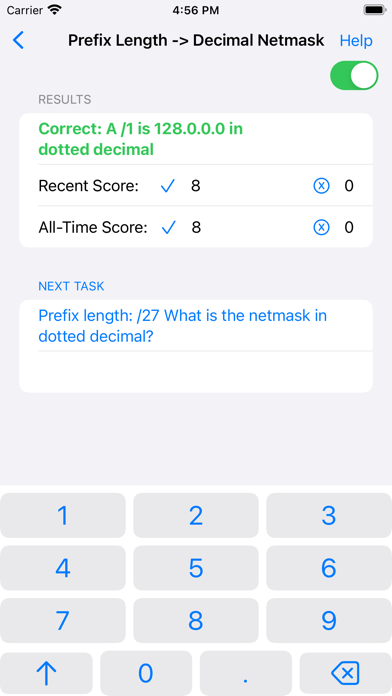Enter digit 2 on the keypad

click(x=196, y=515)
